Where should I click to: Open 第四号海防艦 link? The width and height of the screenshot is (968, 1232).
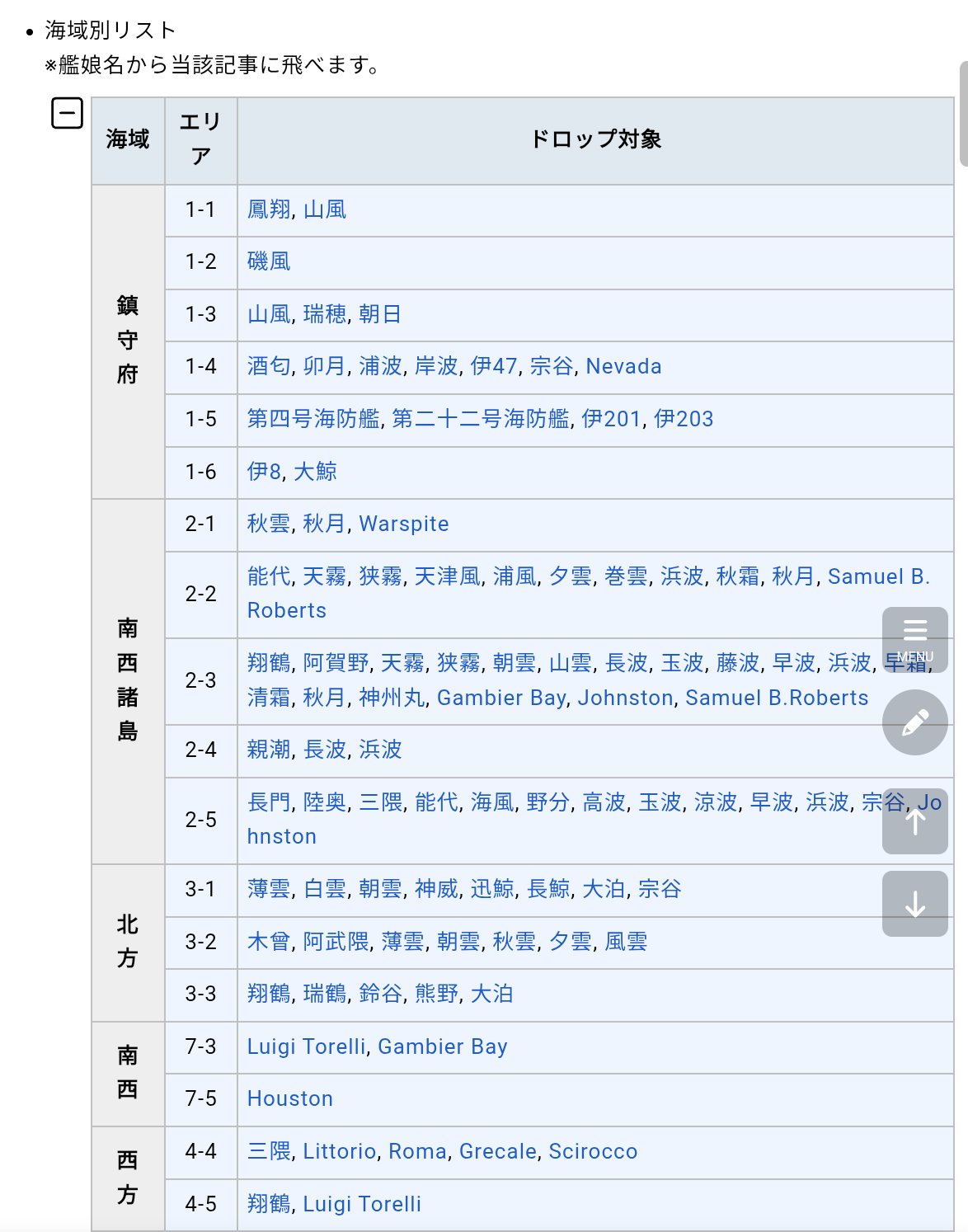(x=313, y=419)
